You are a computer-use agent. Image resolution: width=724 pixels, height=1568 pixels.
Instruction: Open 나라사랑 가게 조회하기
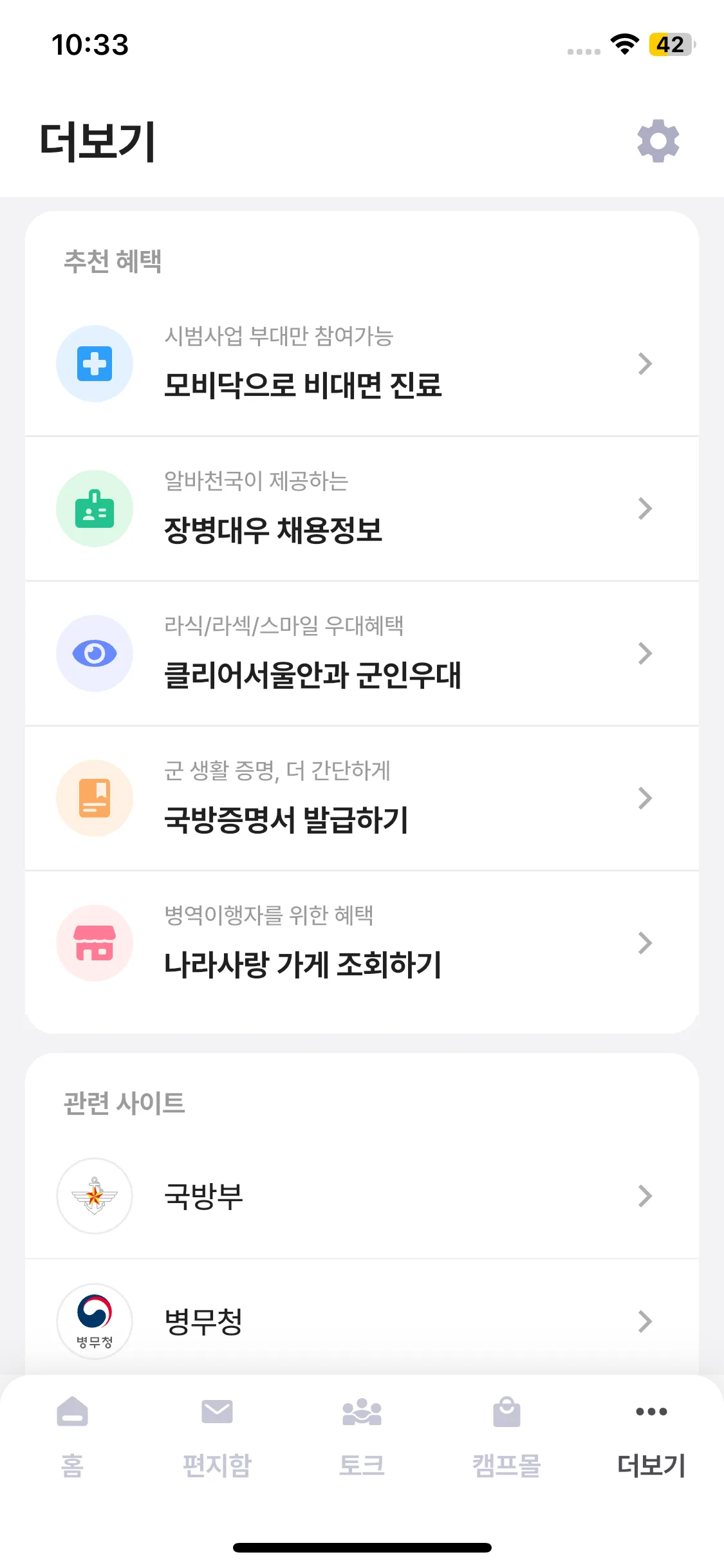click(x=362, y=944)
